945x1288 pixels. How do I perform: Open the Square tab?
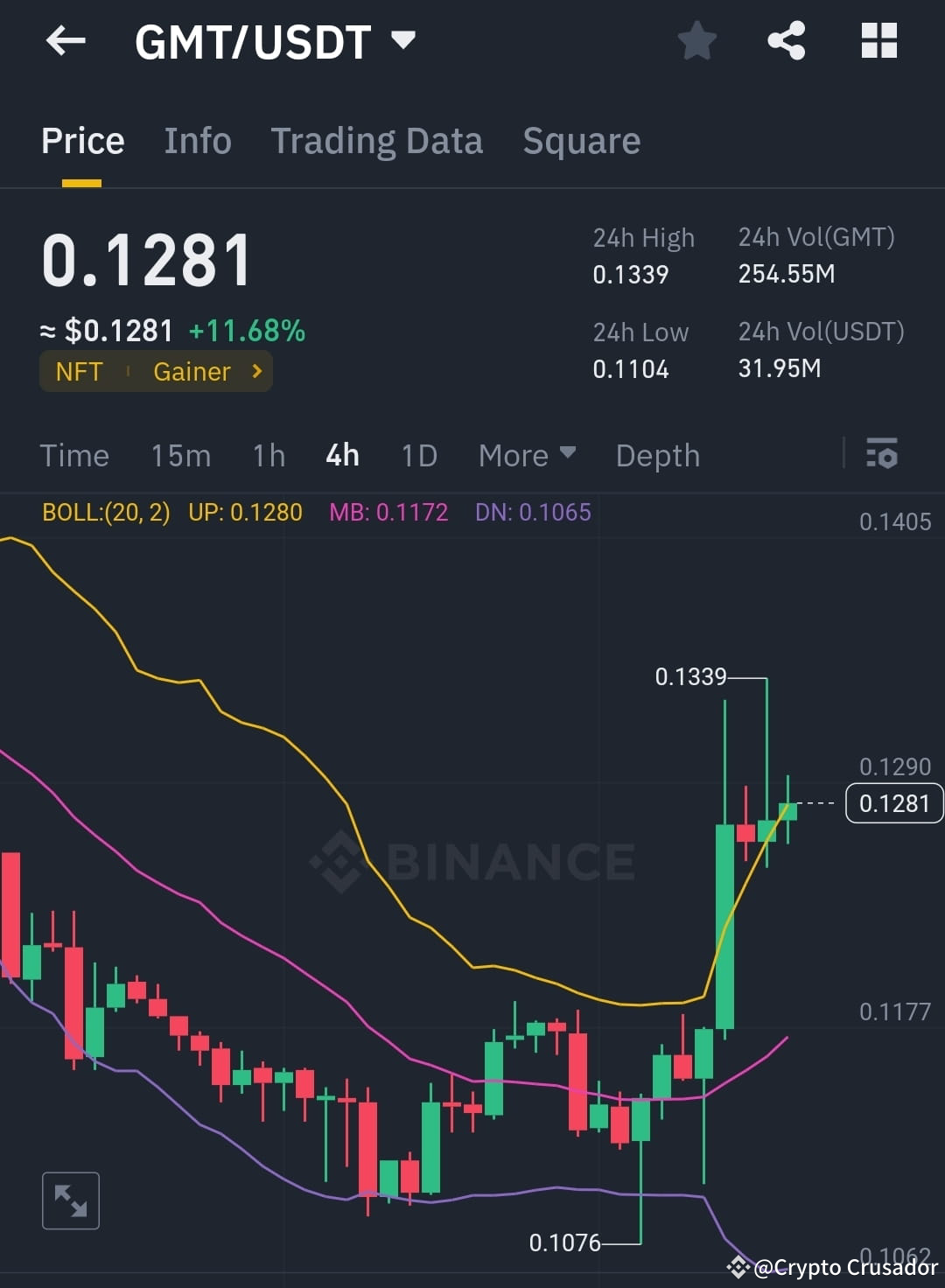[581, 141]
